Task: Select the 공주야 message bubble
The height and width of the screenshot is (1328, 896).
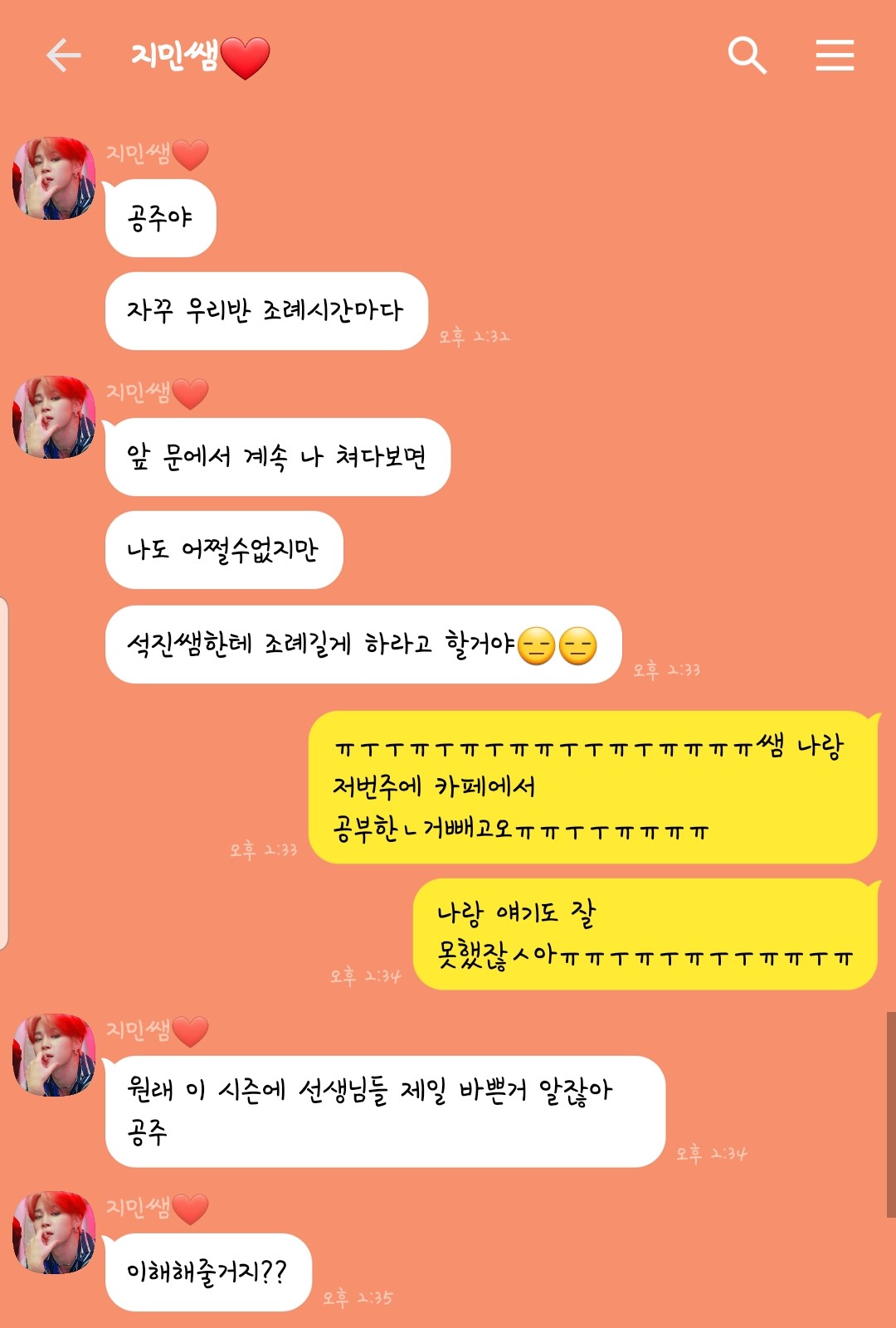Action: [160, 216]
